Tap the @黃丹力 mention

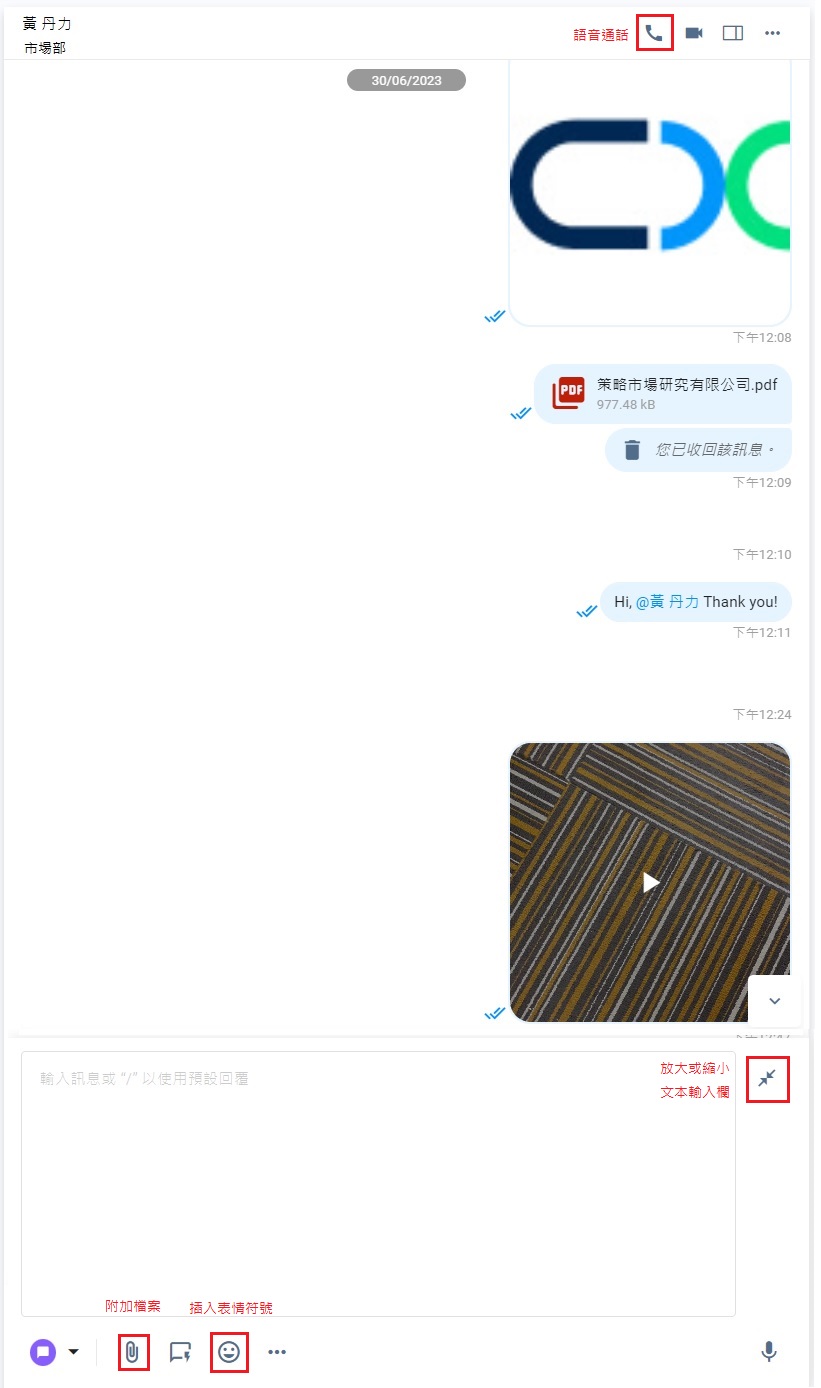[667, 602]
